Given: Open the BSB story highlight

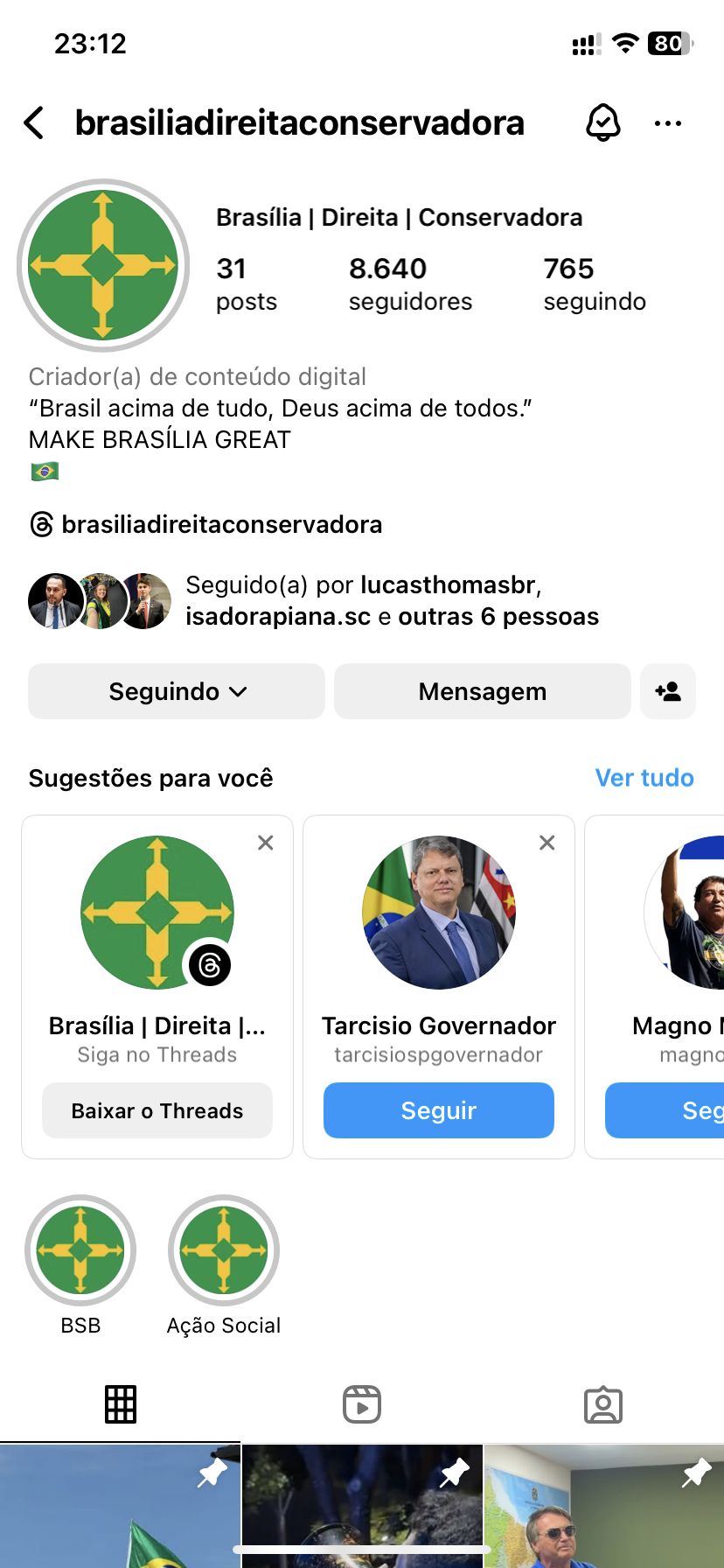Looking at the screenshot, I should (x=80, y=1250).
